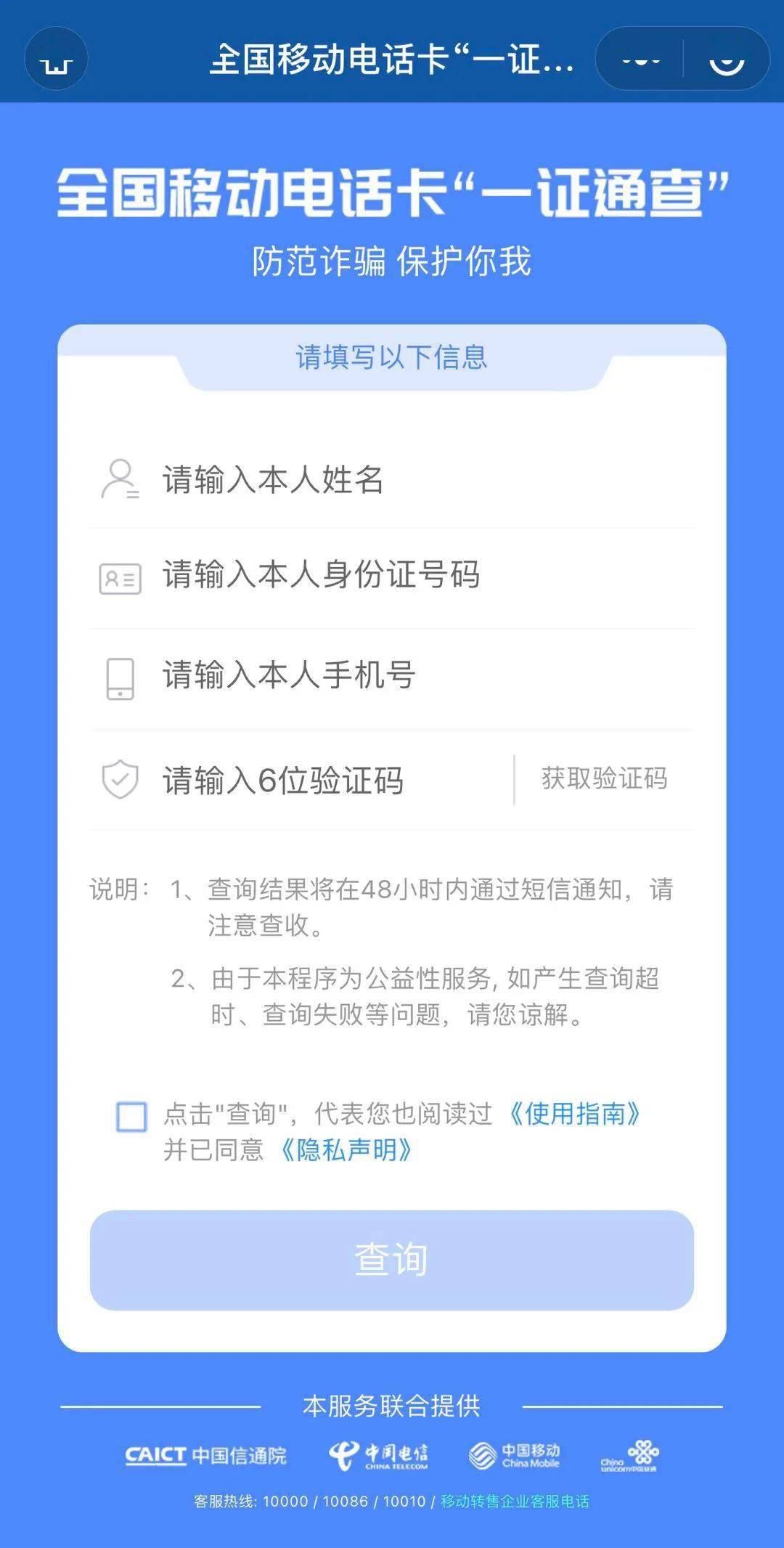The height and width of the screenshot is (1548, 784).
Task: Go back to the mini program home
Action: 56,59
